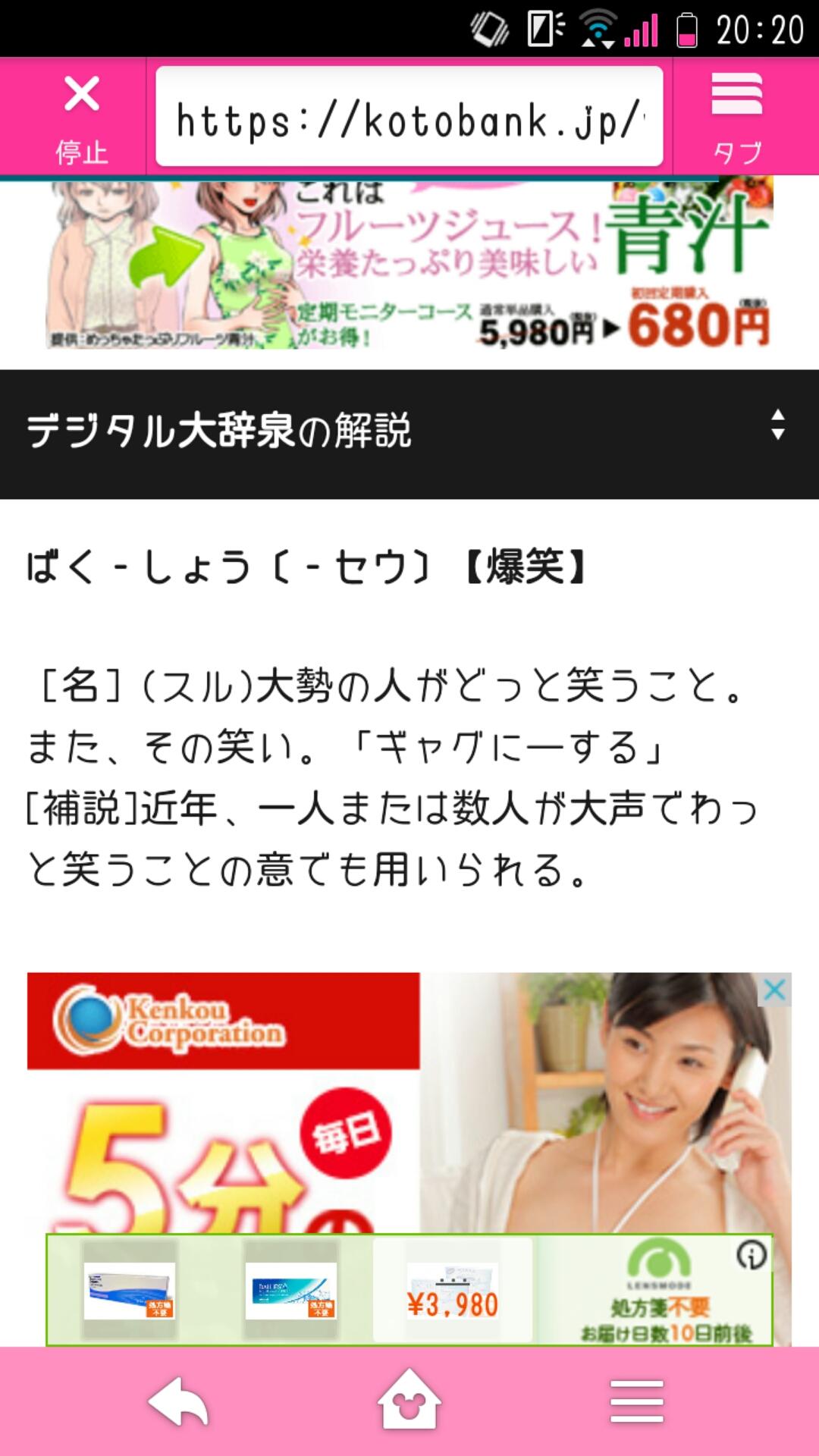819x1456 pixels.
Task: Open the タブ tabs view
Action: (737, 118)
